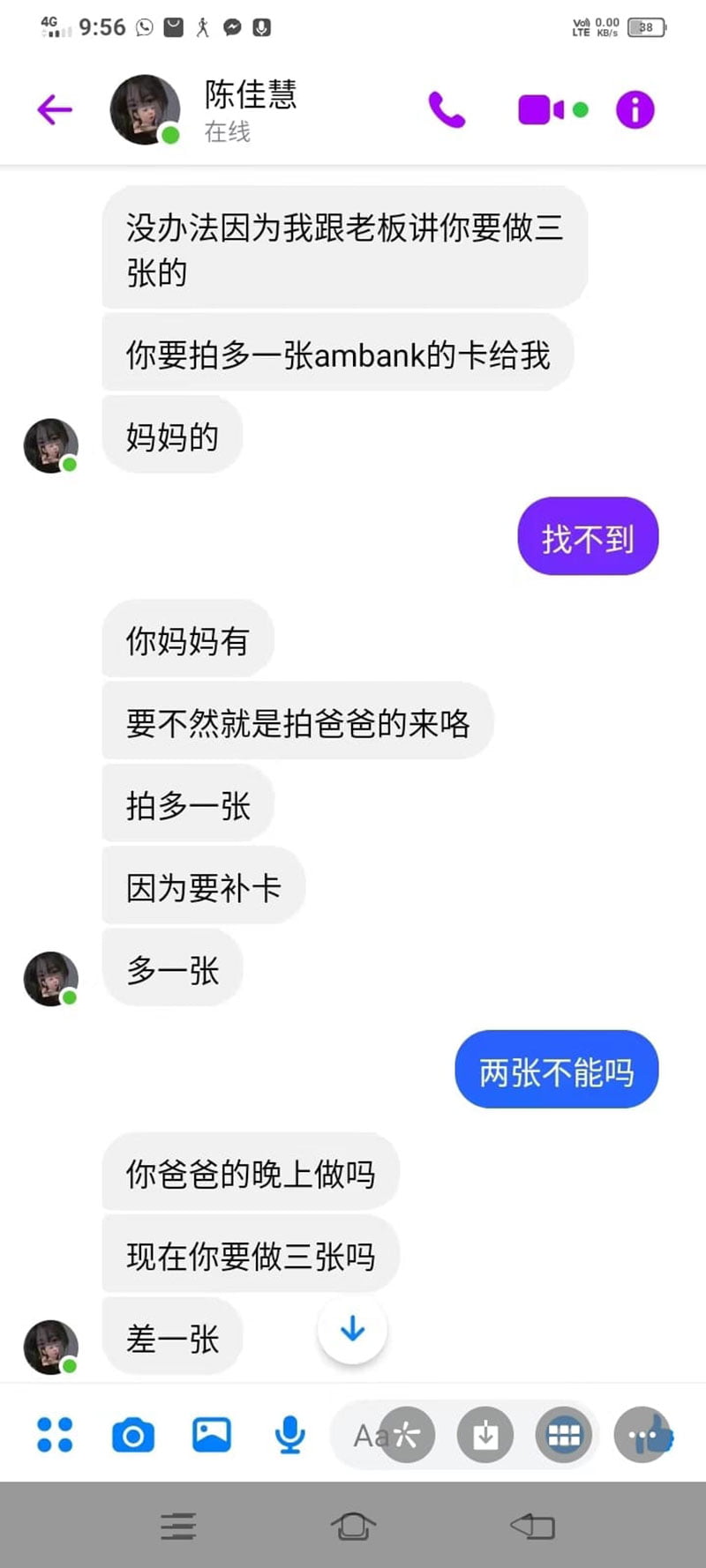706x1568 pixels.
Task: Open 陈佳慧's profile from header avatar
Action: pyautogui.click(x=145, y=110)
